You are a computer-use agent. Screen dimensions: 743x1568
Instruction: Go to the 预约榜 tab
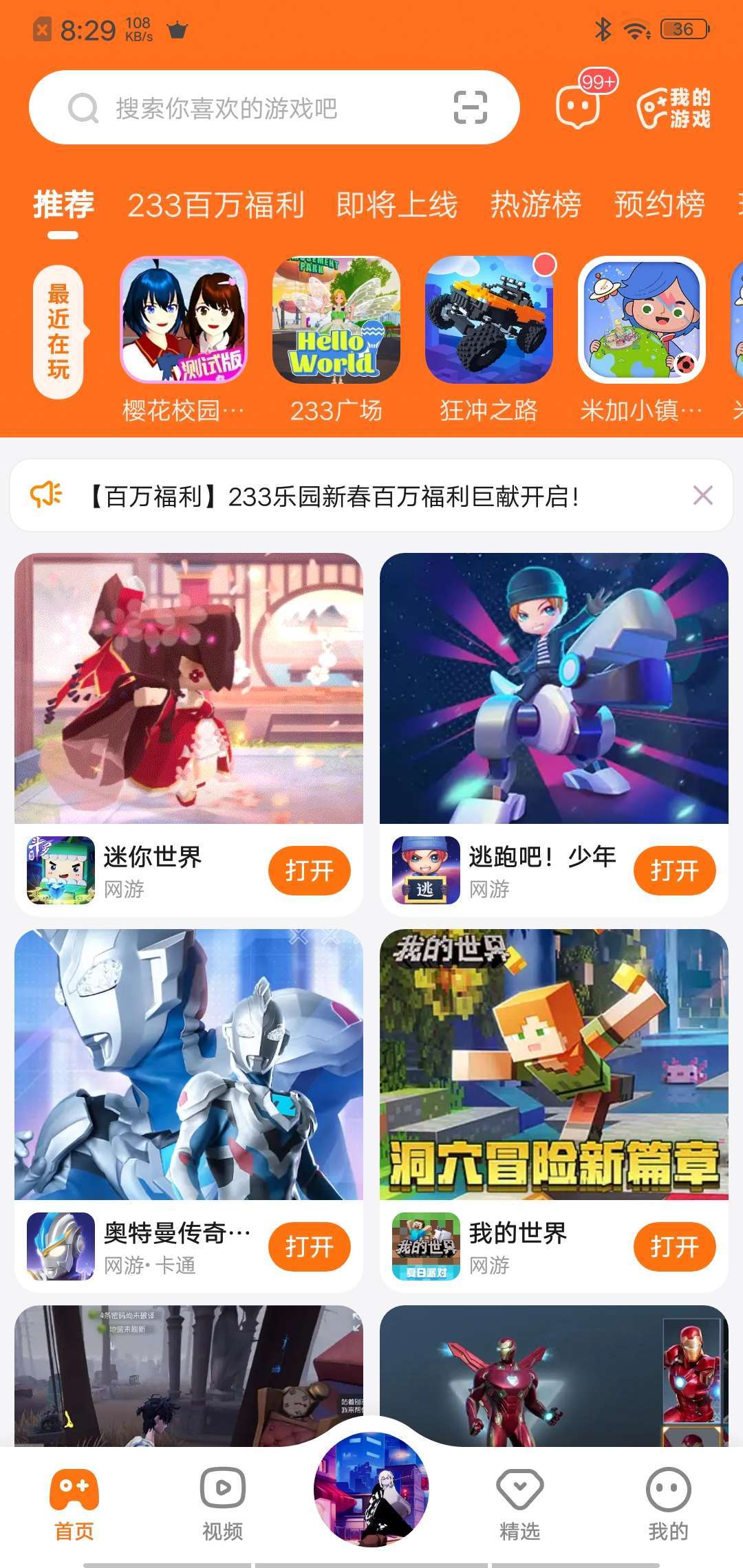(x=659, y=205)
